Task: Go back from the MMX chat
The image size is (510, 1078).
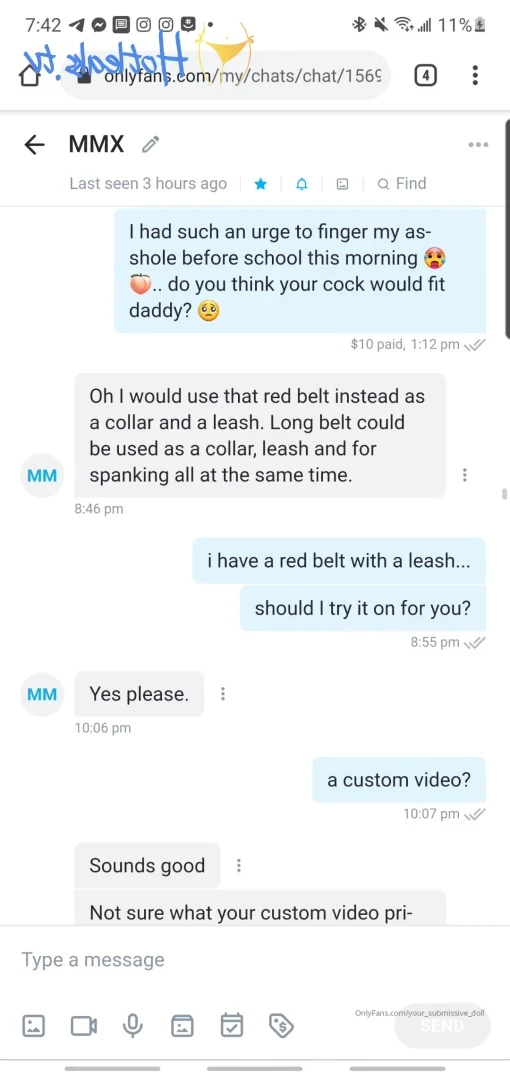Action: pos(34,144)
